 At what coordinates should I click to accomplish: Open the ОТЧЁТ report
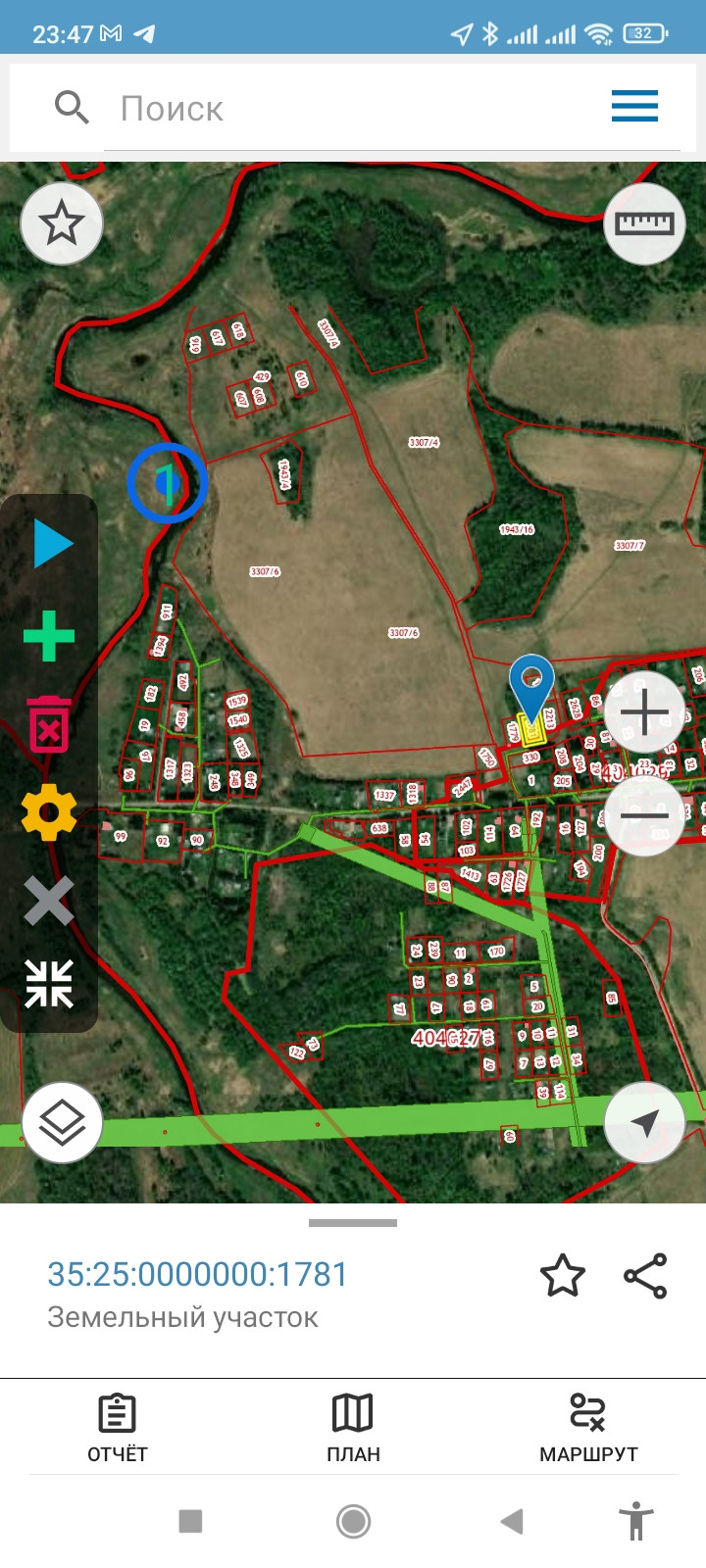pyautogui.click(x=118, y=1428)
